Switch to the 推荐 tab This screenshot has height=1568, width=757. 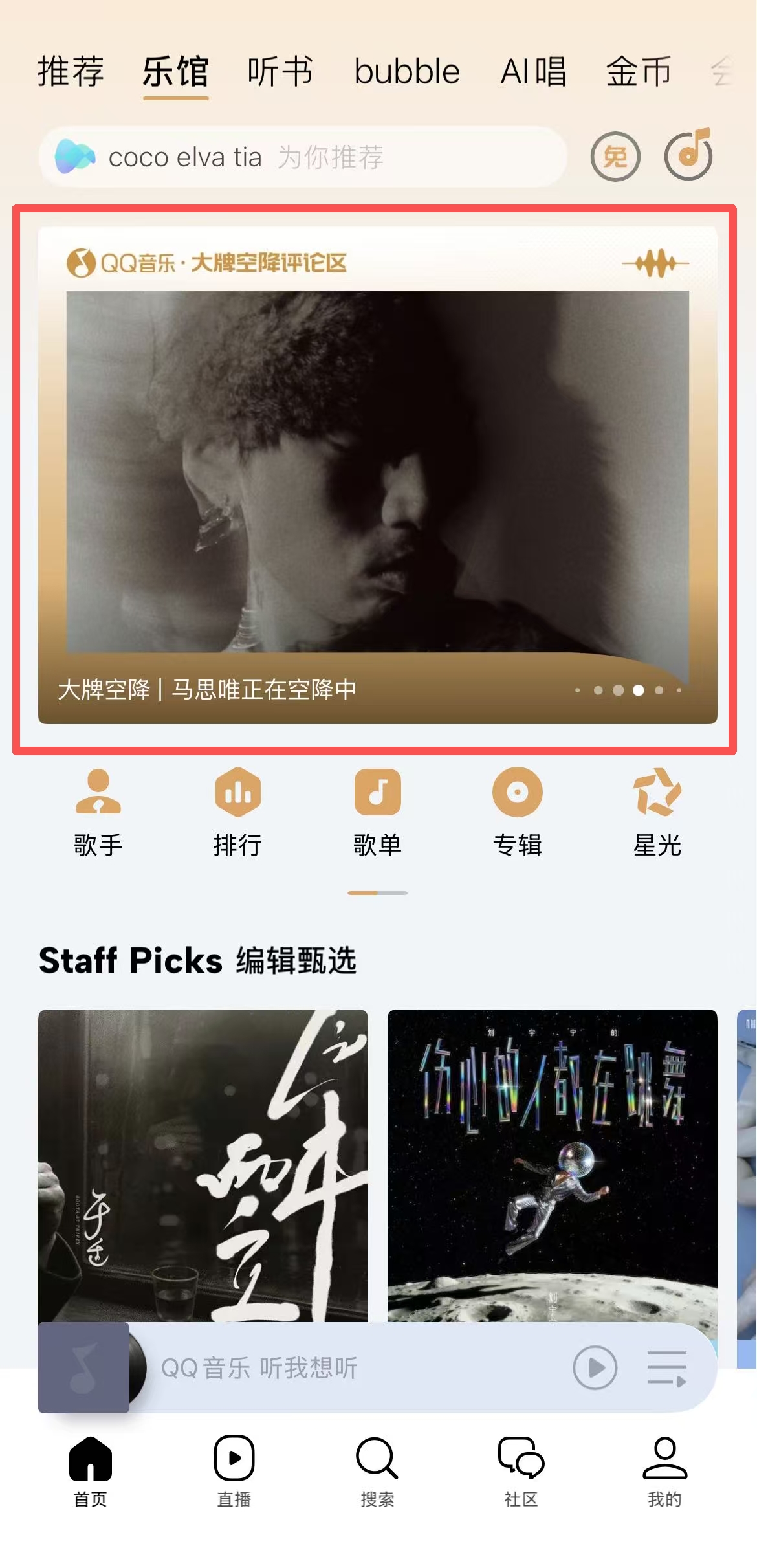(x=71, y=71)
